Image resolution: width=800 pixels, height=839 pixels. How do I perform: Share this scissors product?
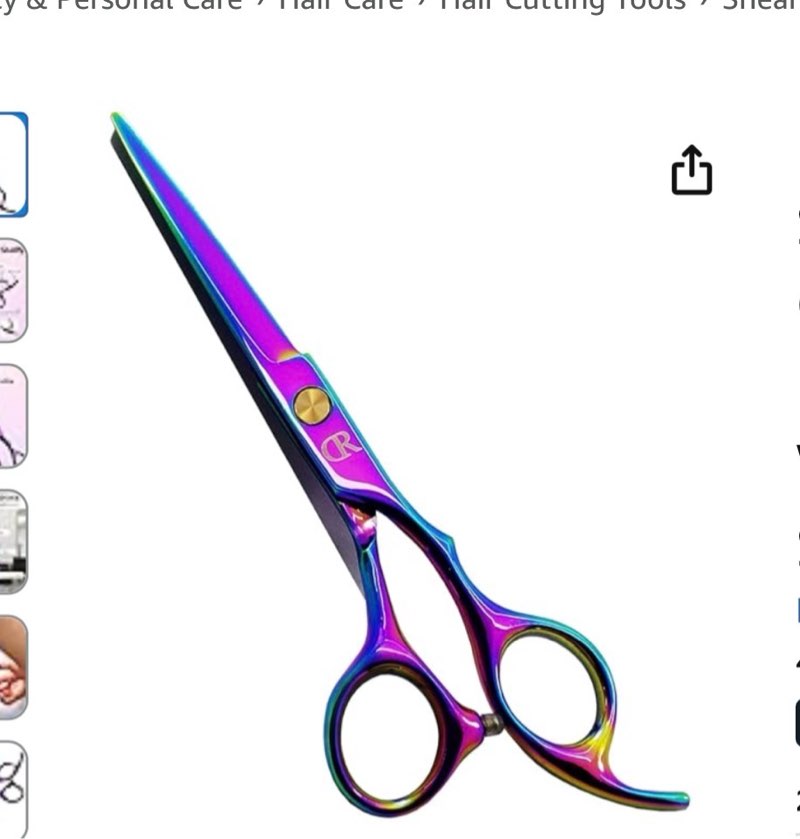coord(691,171)
